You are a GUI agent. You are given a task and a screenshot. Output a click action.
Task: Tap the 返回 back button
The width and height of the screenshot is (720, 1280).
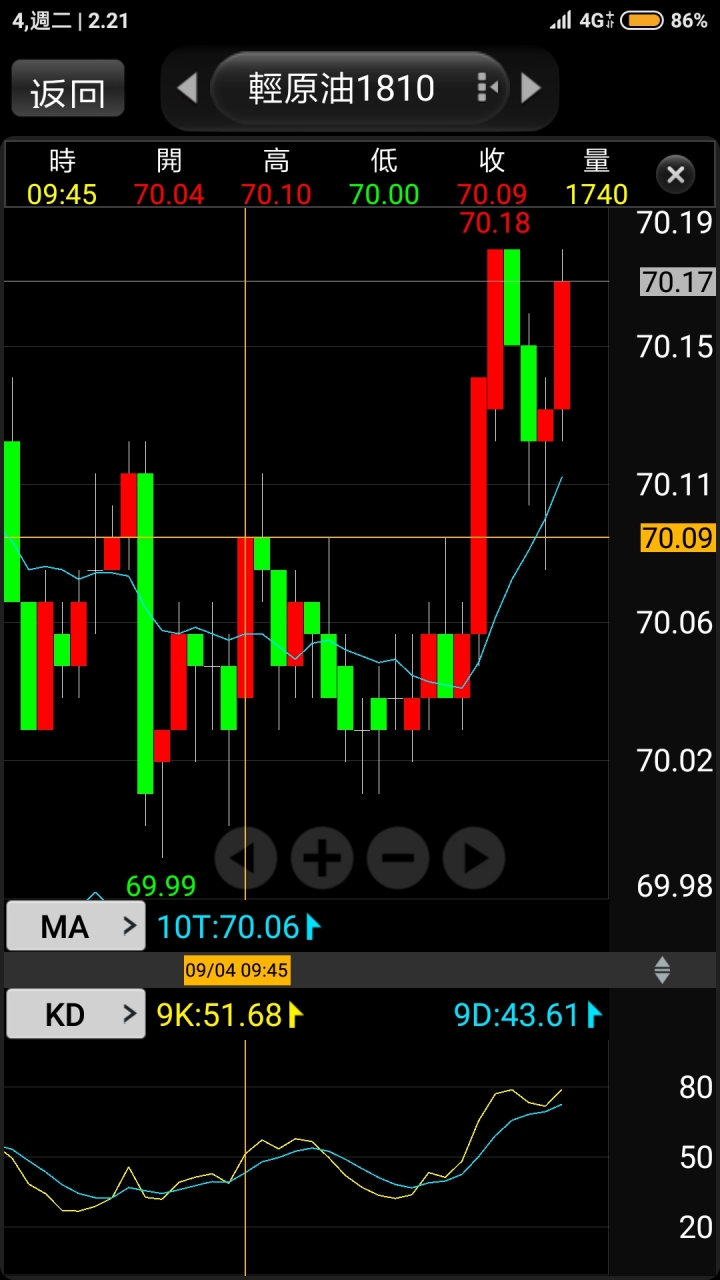click(68, 90)
